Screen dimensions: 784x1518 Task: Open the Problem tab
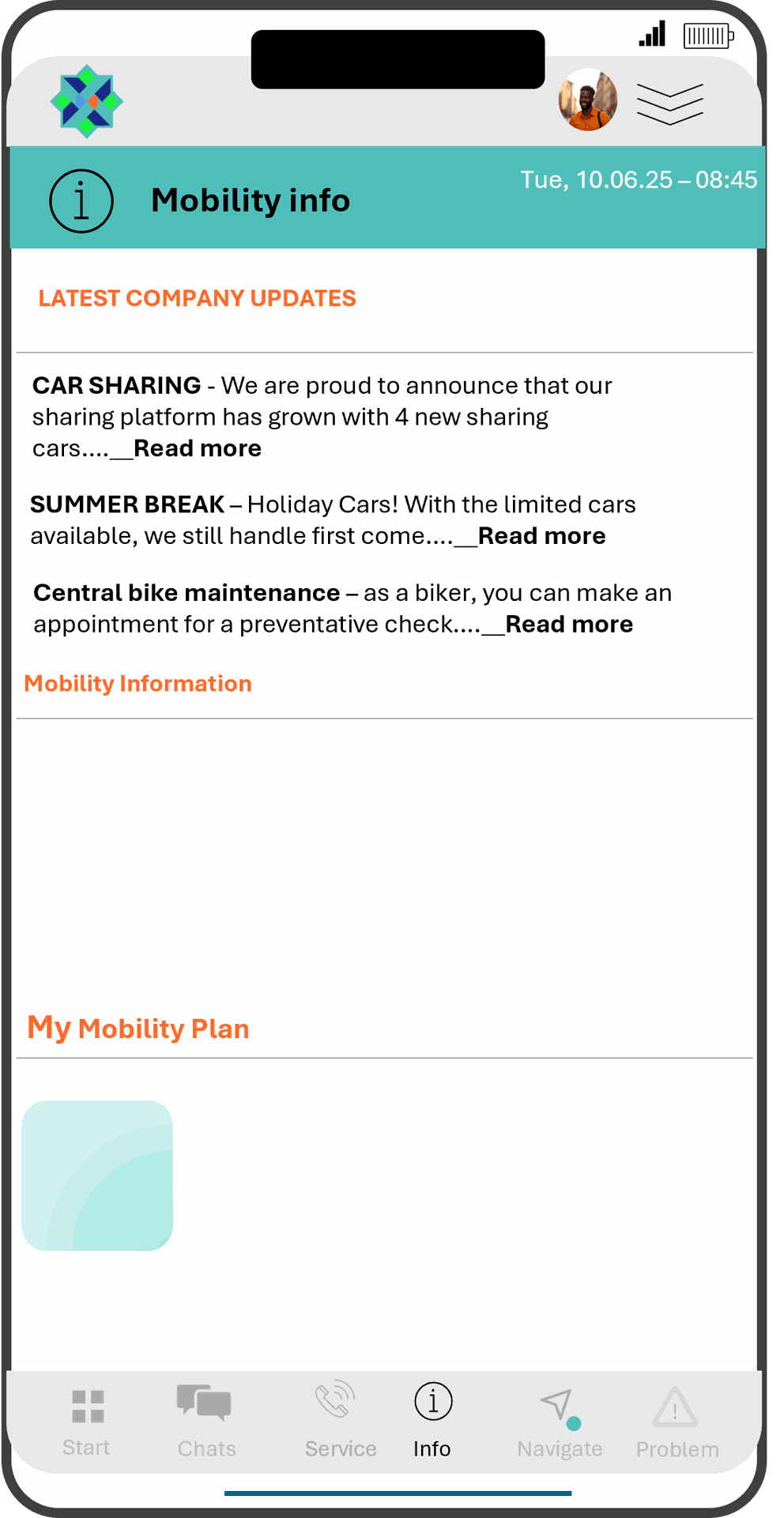(x=677, y=1422)
